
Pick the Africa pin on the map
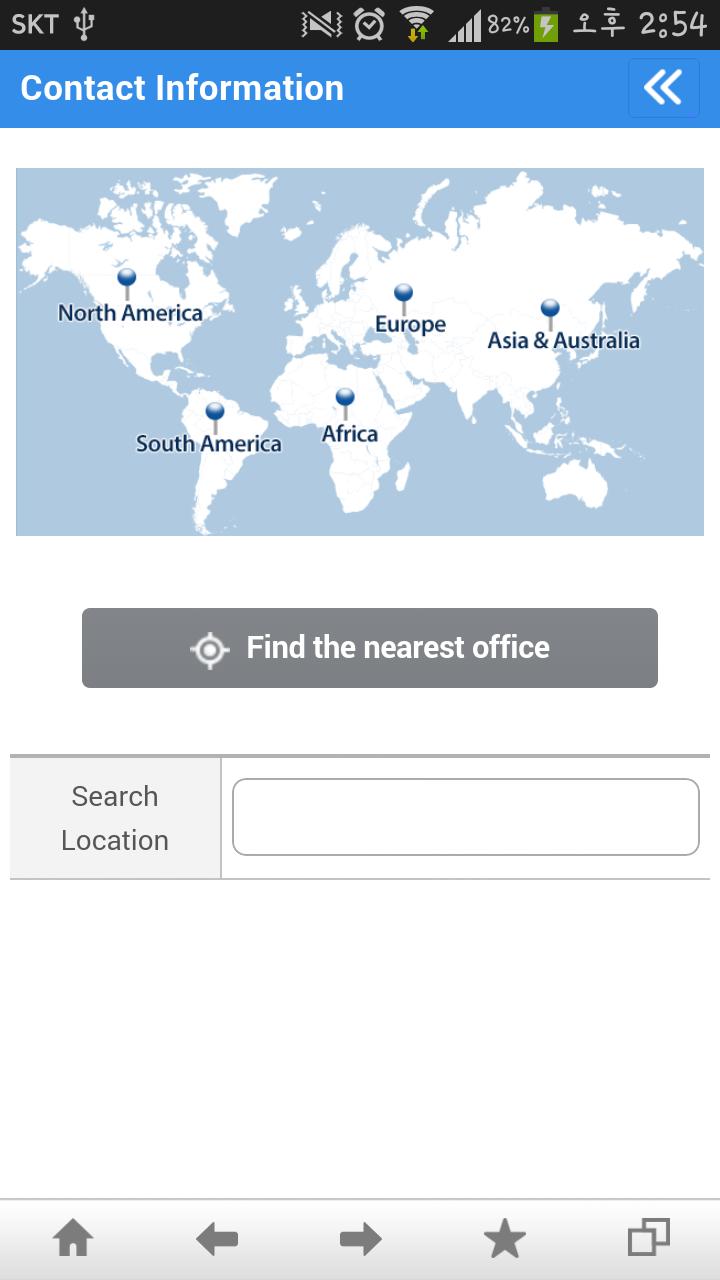(x=345, y=403)
